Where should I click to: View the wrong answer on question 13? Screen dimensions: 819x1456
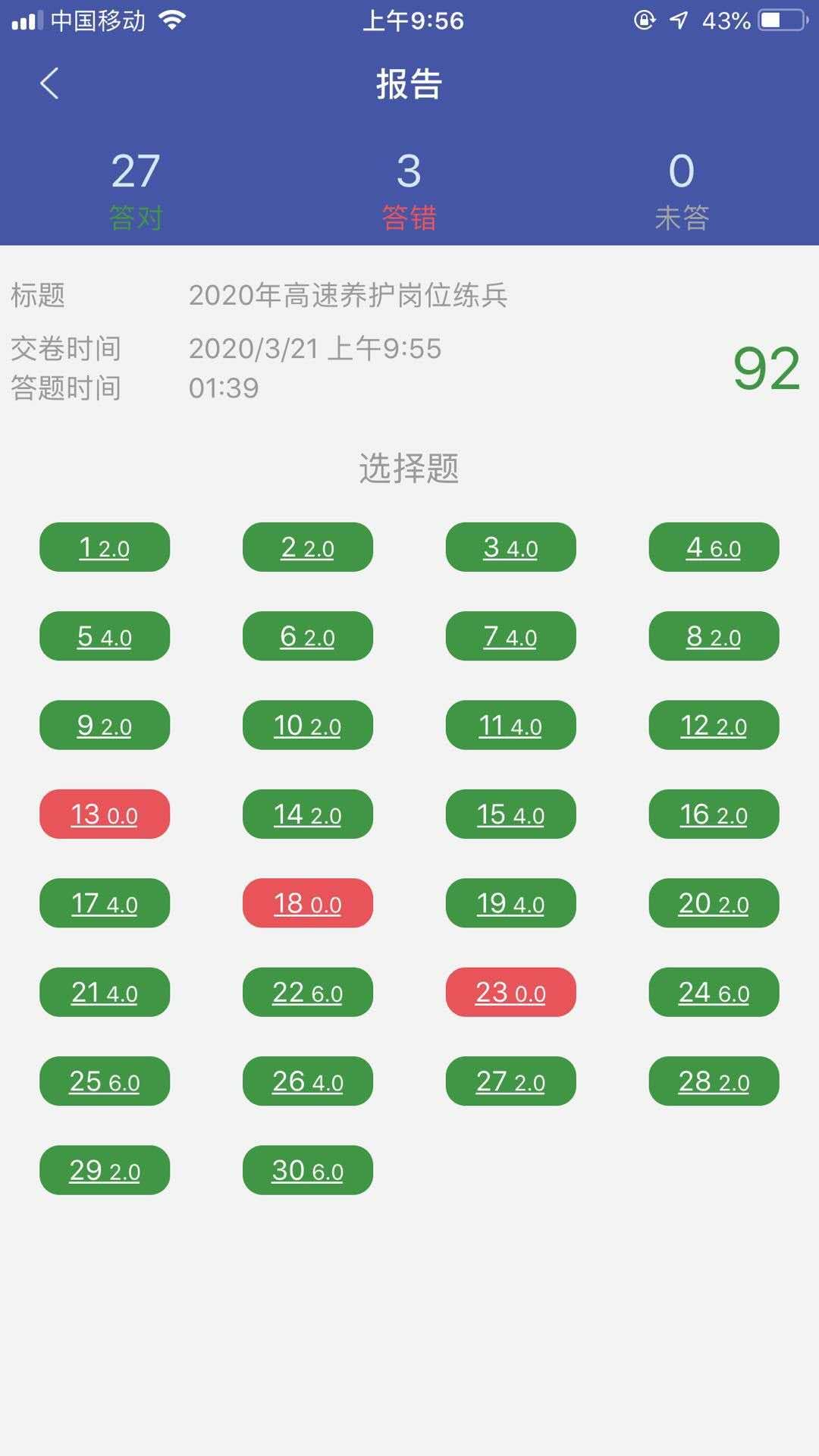pos(105,814)
